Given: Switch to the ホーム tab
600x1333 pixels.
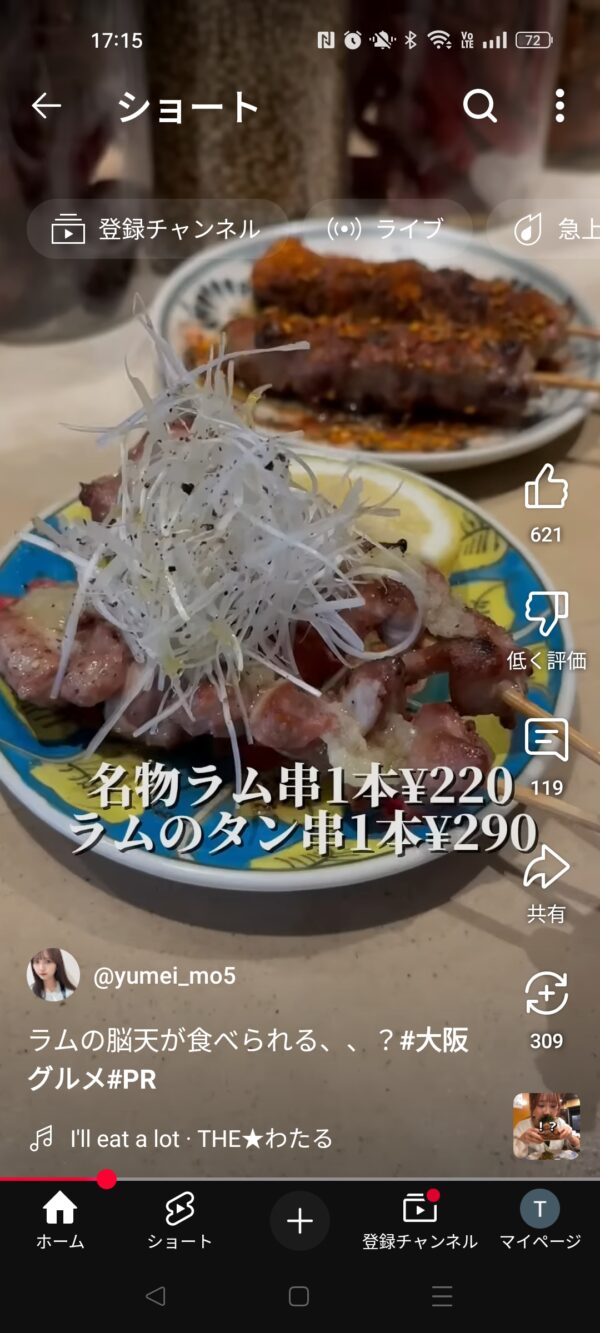Looking at the screenshot, I should 60,1221.
